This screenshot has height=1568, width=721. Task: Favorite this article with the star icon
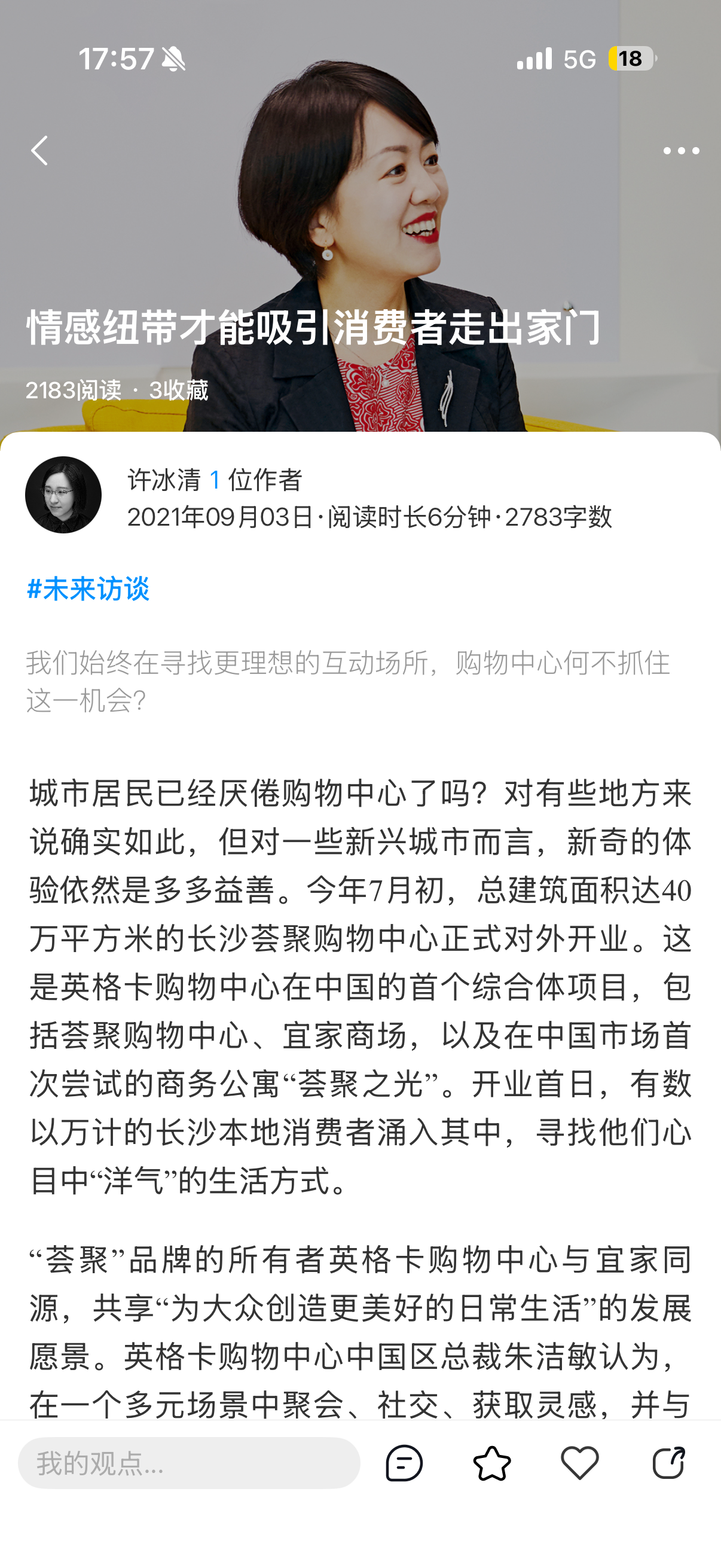pos(491,1463)
